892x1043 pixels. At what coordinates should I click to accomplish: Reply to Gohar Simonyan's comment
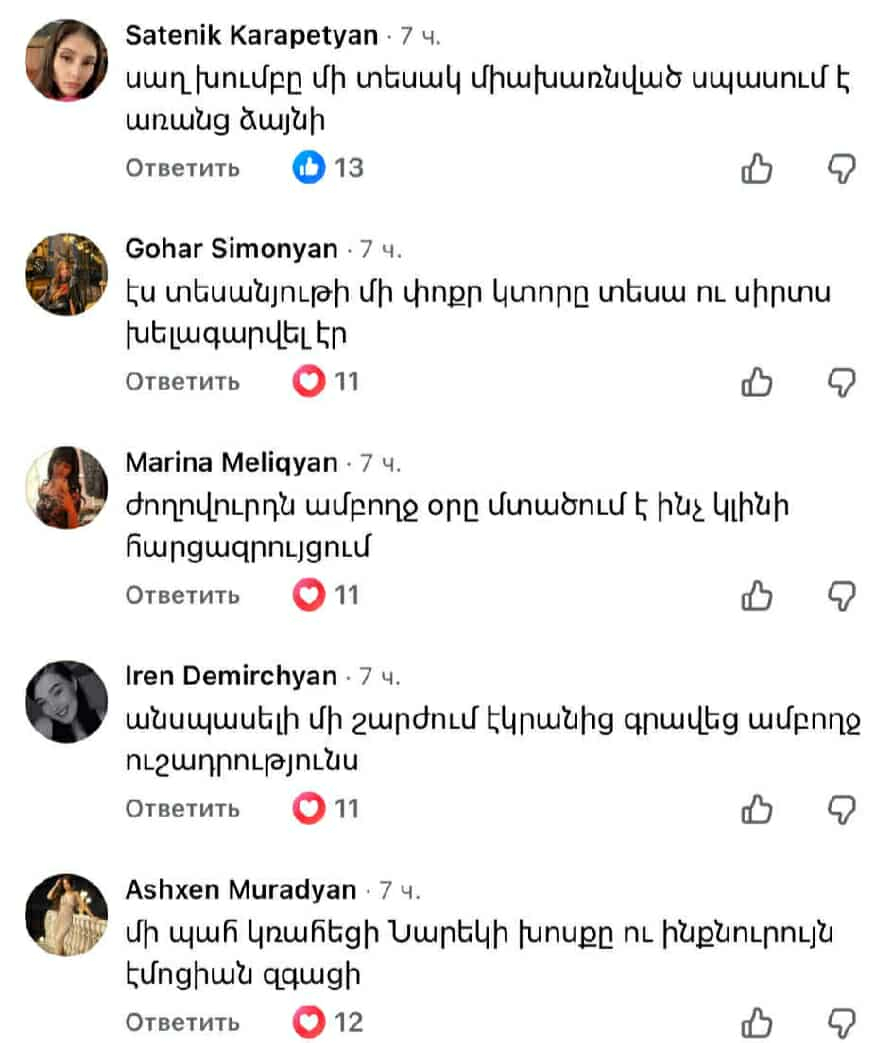click(x=183, y=382)
